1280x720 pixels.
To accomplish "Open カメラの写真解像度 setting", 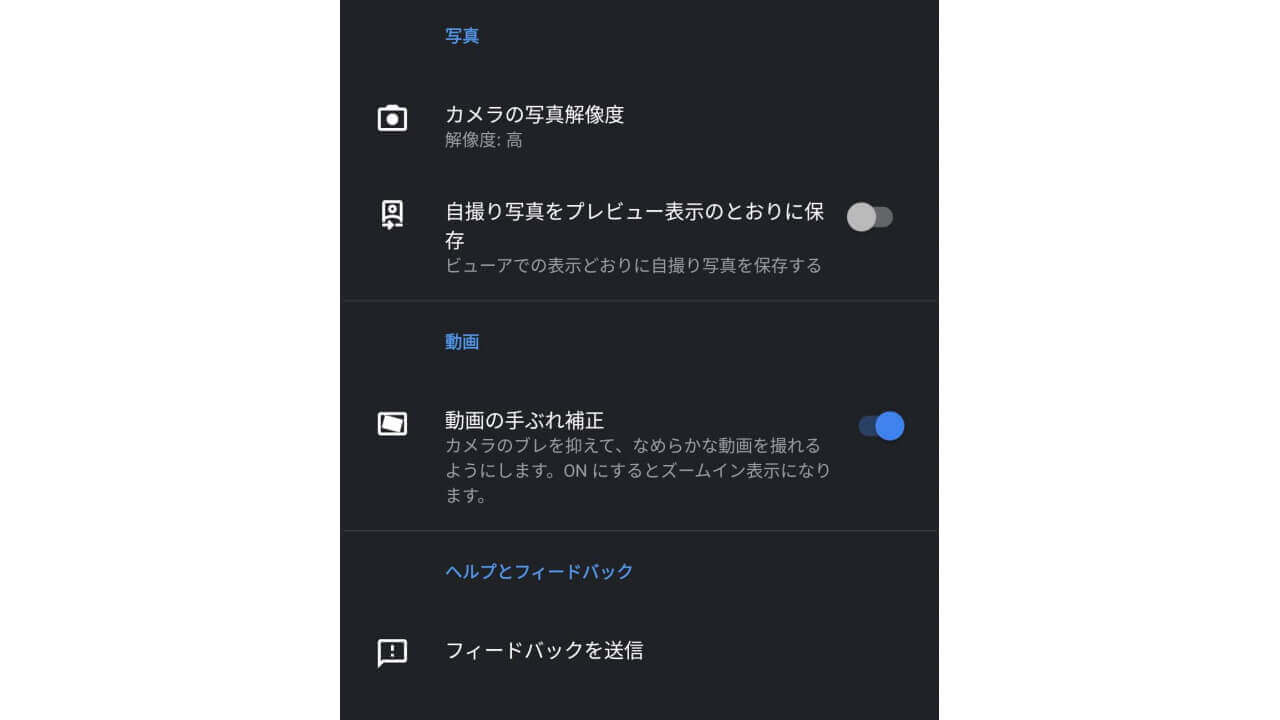I will [534, 125].
